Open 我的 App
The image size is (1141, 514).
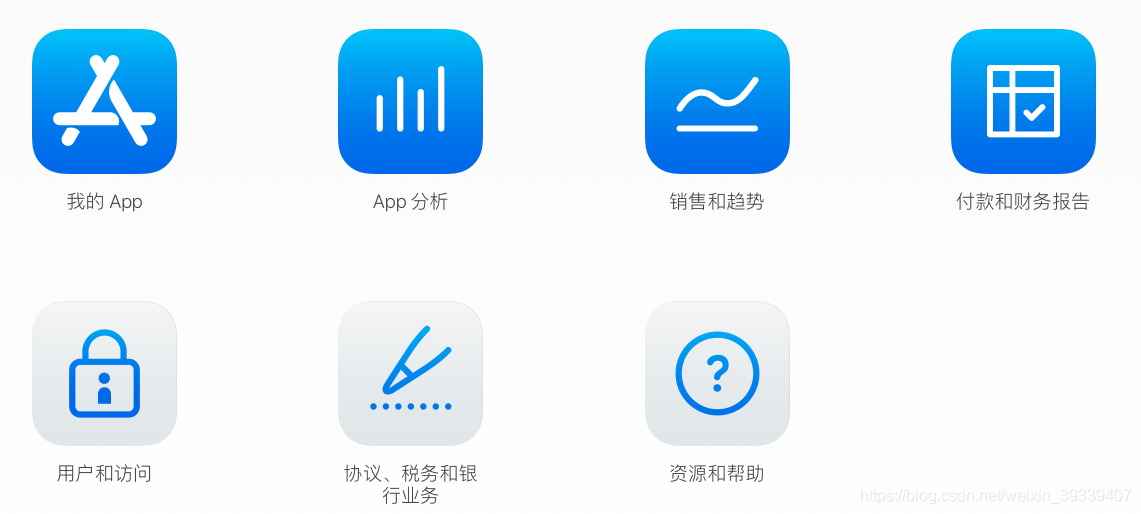(x=104, y=102)
